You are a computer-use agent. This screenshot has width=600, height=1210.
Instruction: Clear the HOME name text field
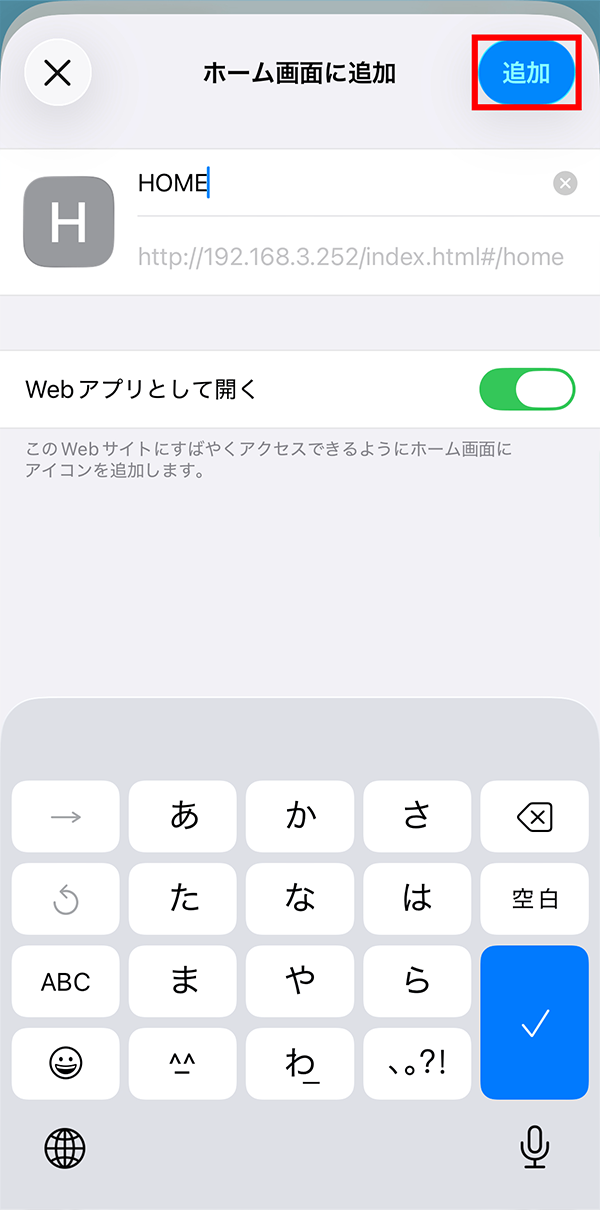(565, 183)
